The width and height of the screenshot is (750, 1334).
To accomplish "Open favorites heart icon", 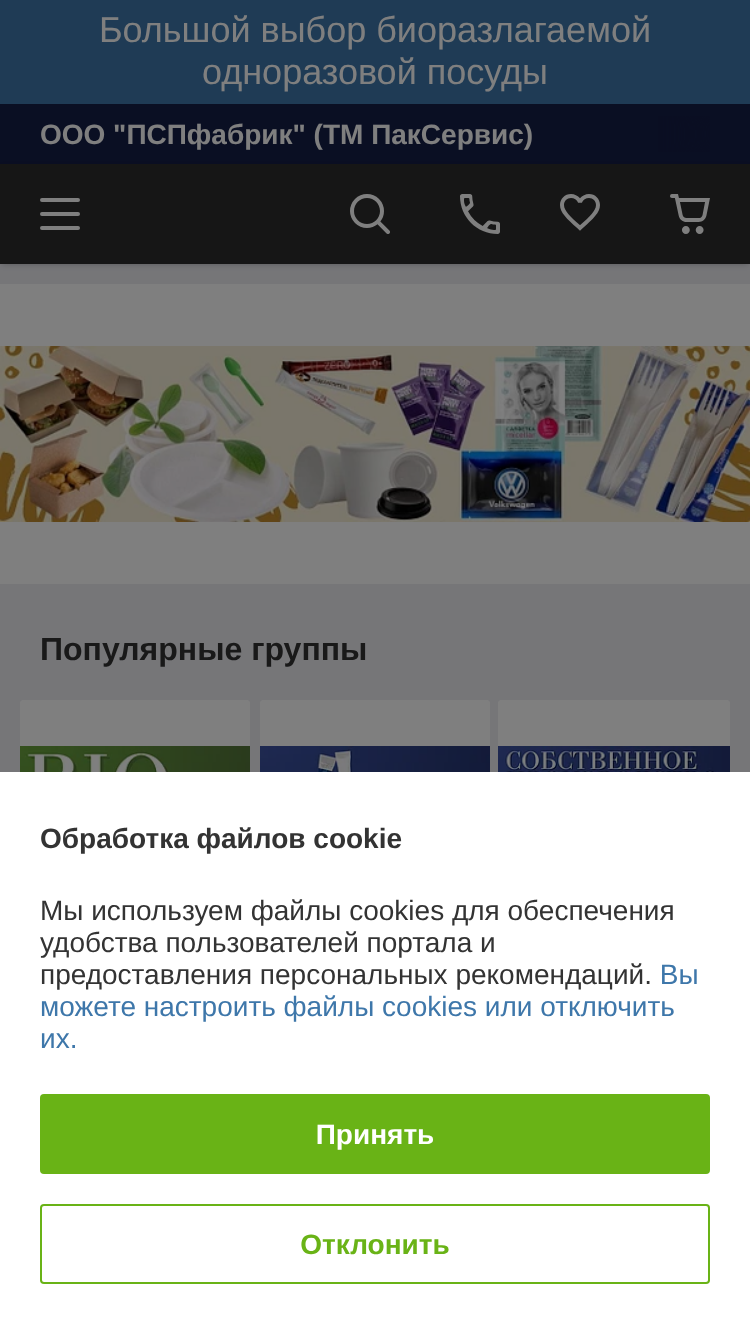I will tap(580, 213).
